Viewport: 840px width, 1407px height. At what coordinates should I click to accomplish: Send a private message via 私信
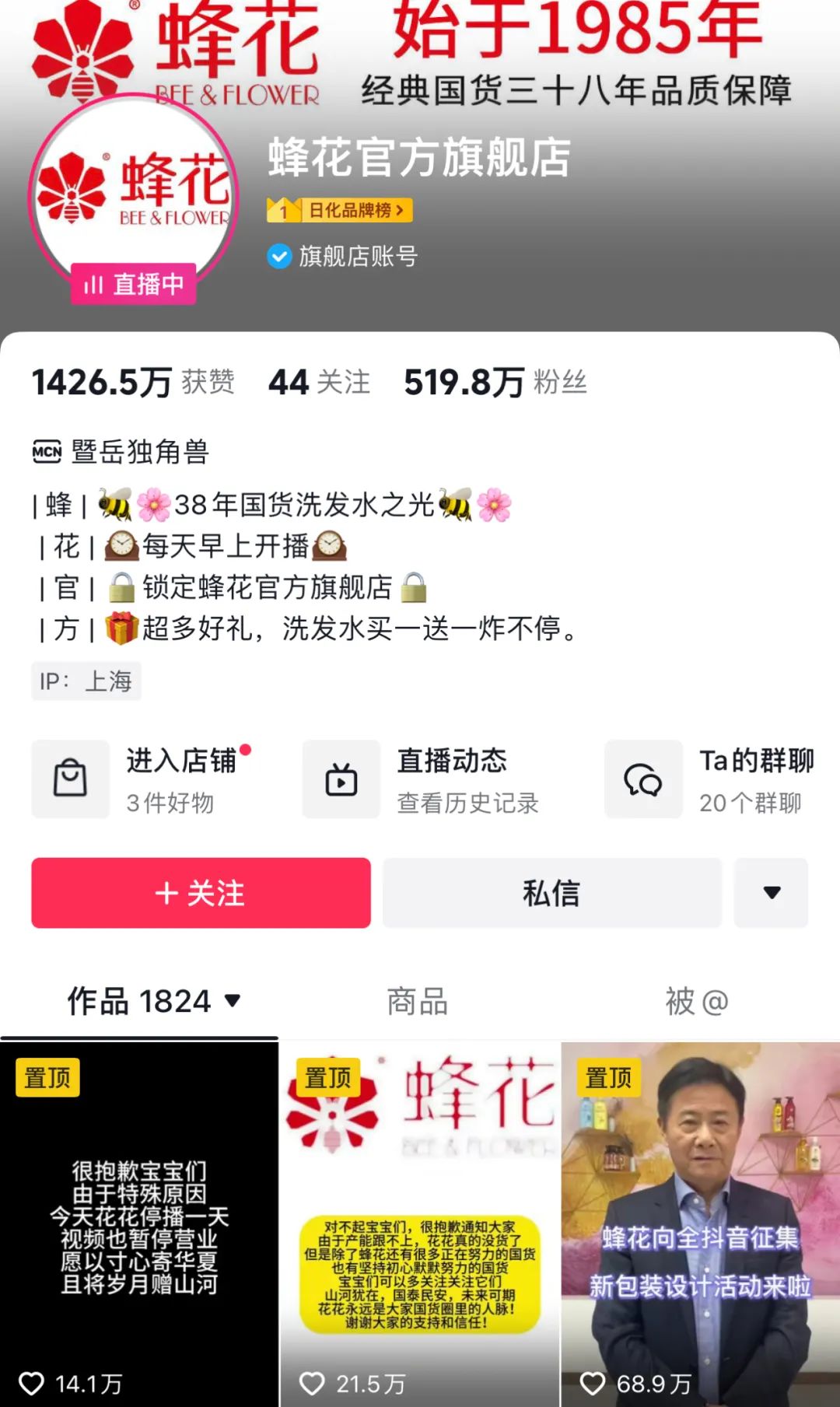551,893
